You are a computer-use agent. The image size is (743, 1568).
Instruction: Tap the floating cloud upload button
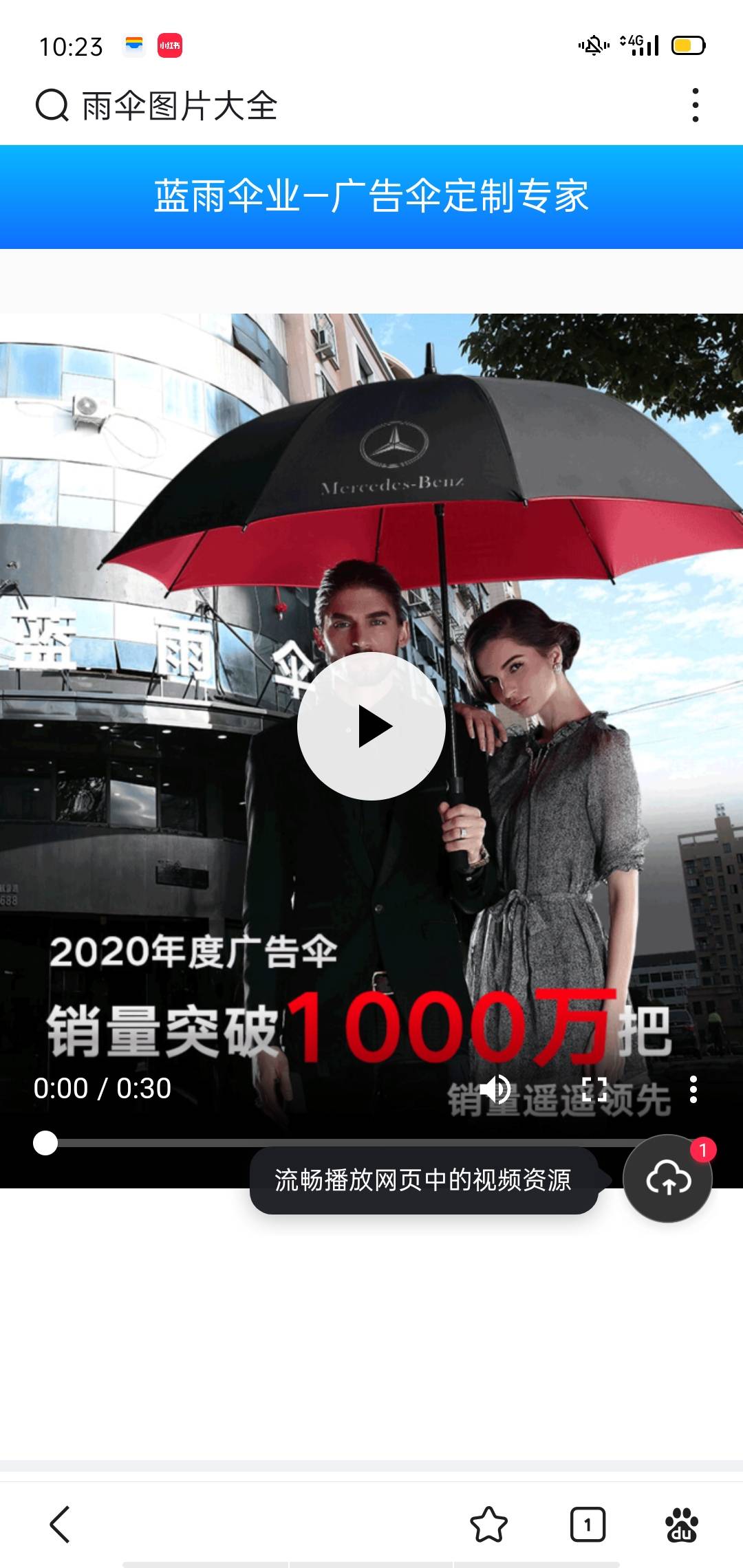(667, 1179)
